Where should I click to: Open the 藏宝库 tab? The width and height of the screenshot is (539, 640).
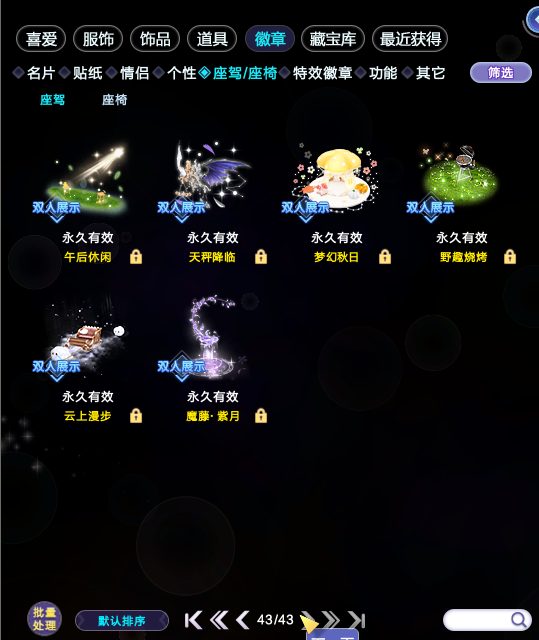[333, 39]
